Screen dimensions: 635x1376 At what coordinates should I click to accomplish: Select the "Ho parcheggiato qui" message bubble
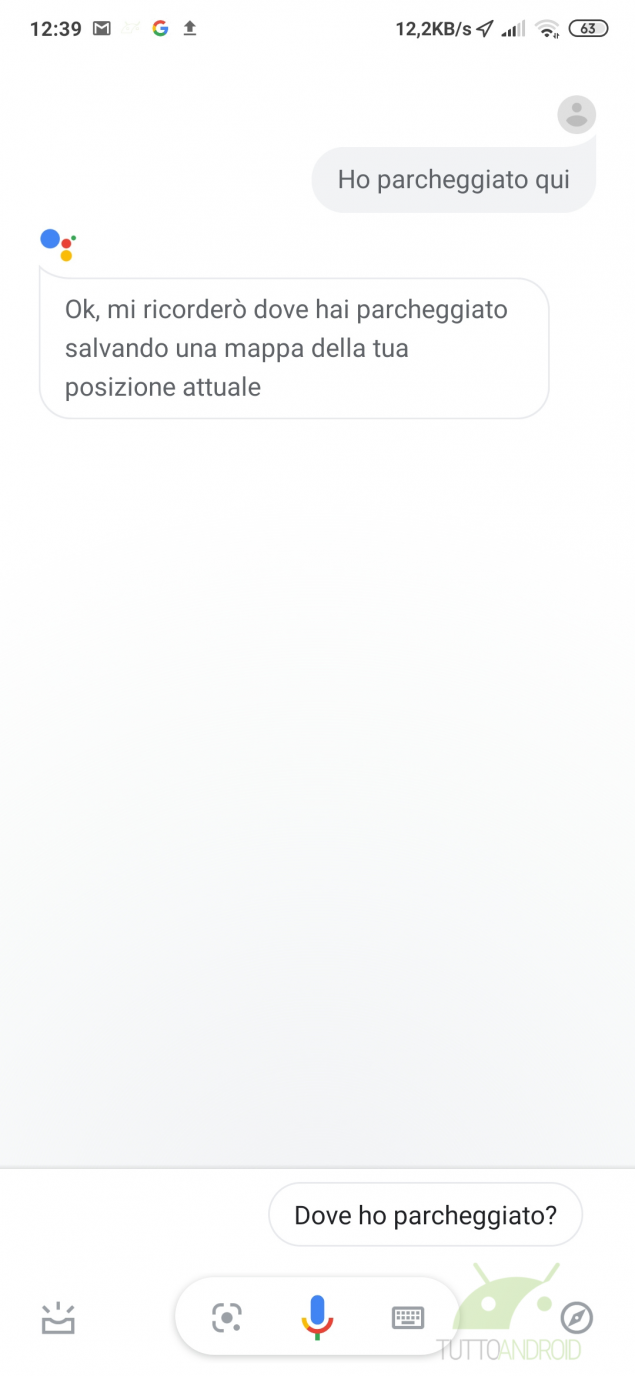tap(454, 180)
